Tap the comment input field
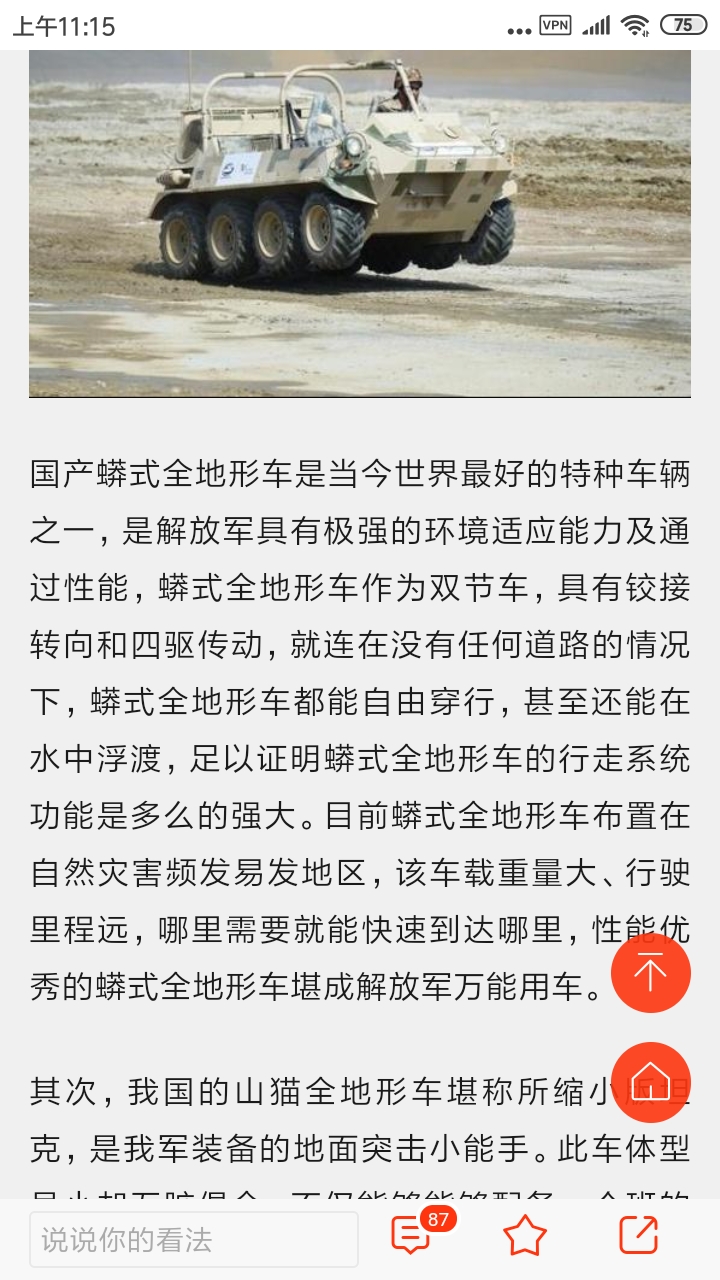The image size is (720, 1280). [x=193, y=1240]
